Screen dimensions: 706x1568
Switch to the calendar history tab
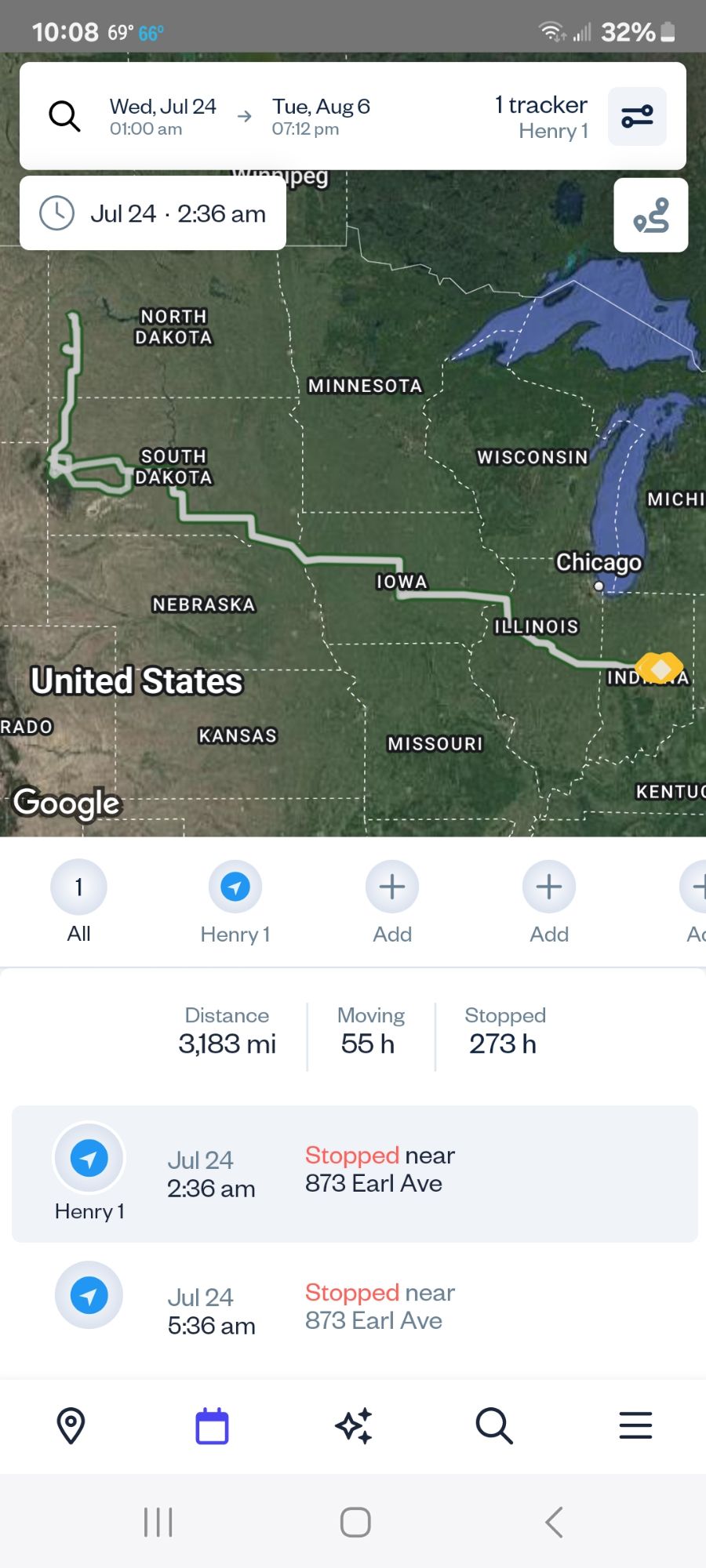(x=212, y=1425)
